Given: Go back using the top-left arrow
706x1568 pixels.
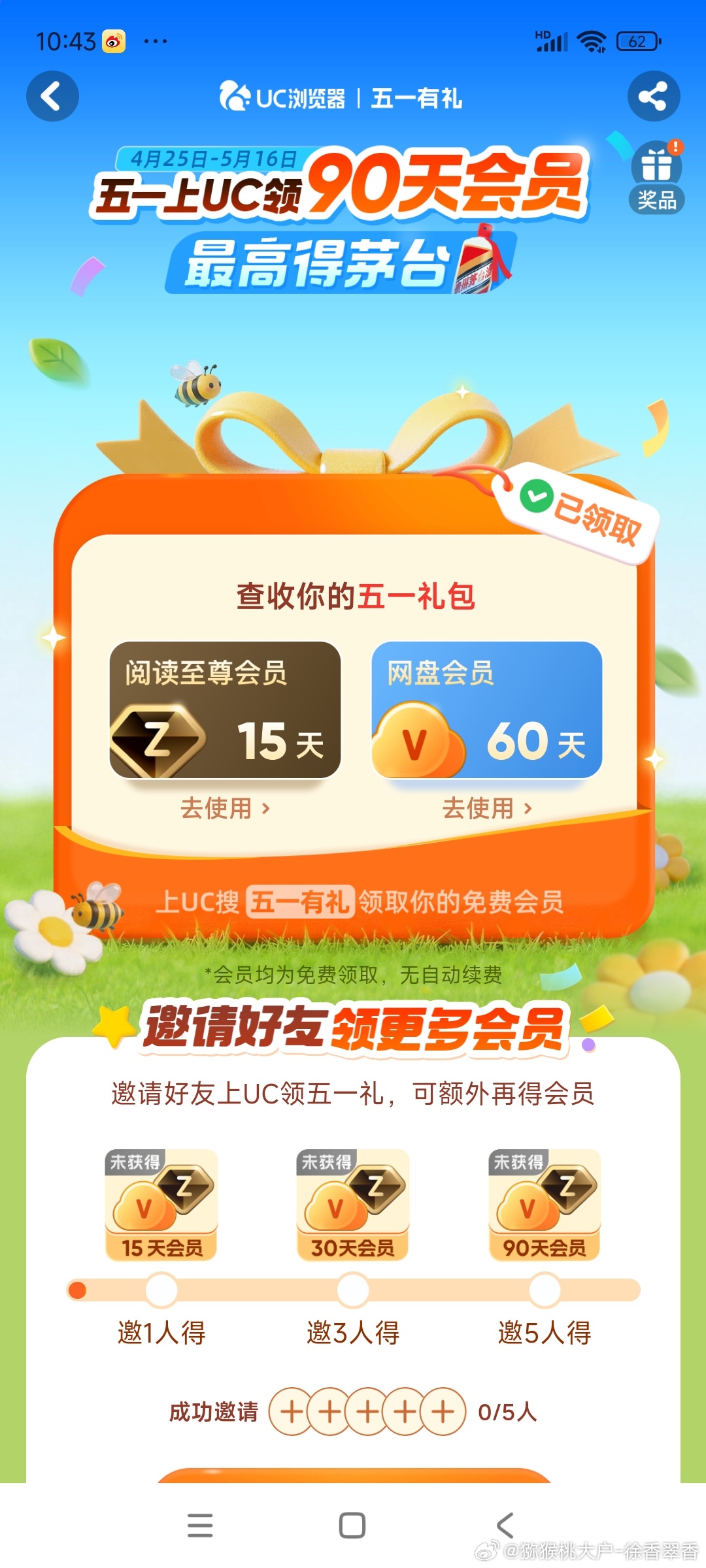Looking at the screenshot, I should [x=52, y=97].
